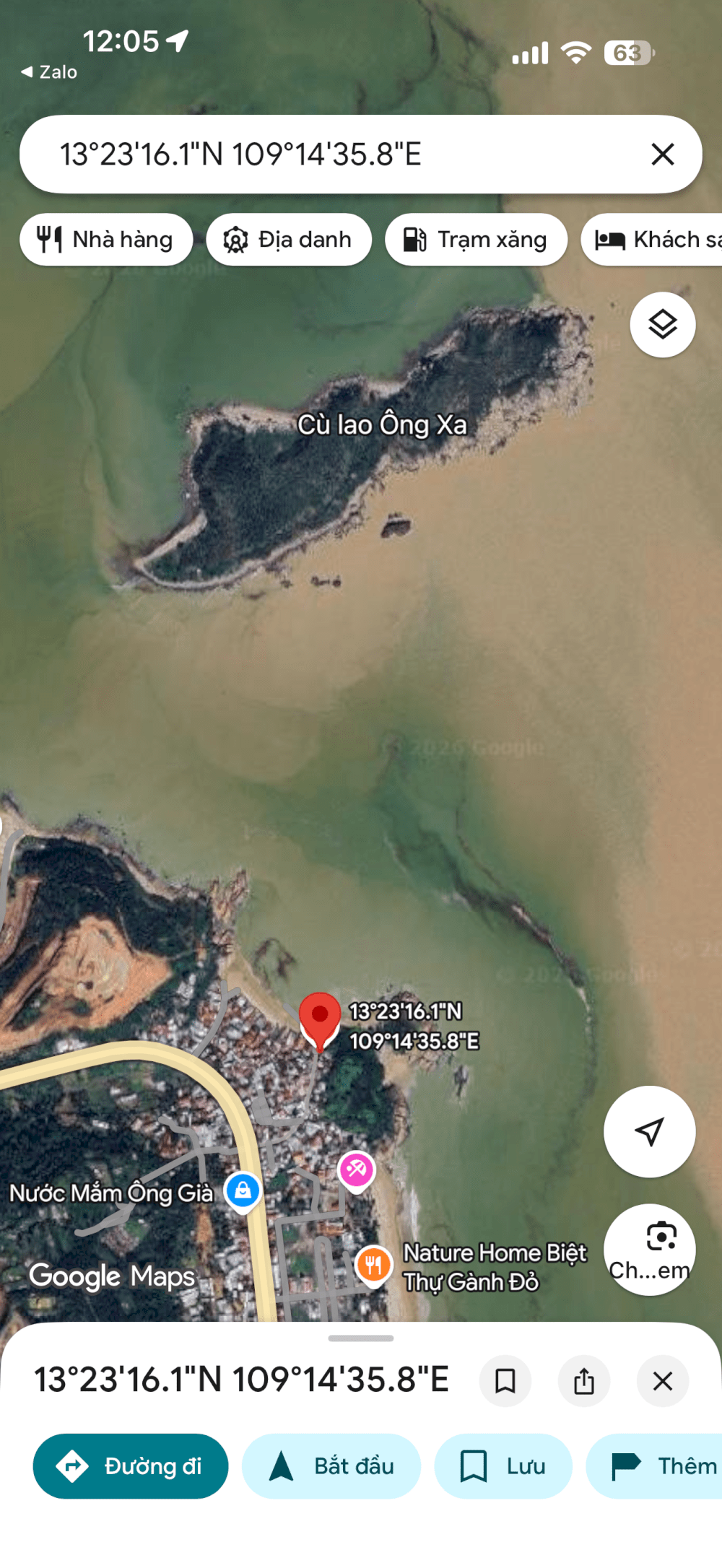Get directions with Đường đi

[131, 1466]
